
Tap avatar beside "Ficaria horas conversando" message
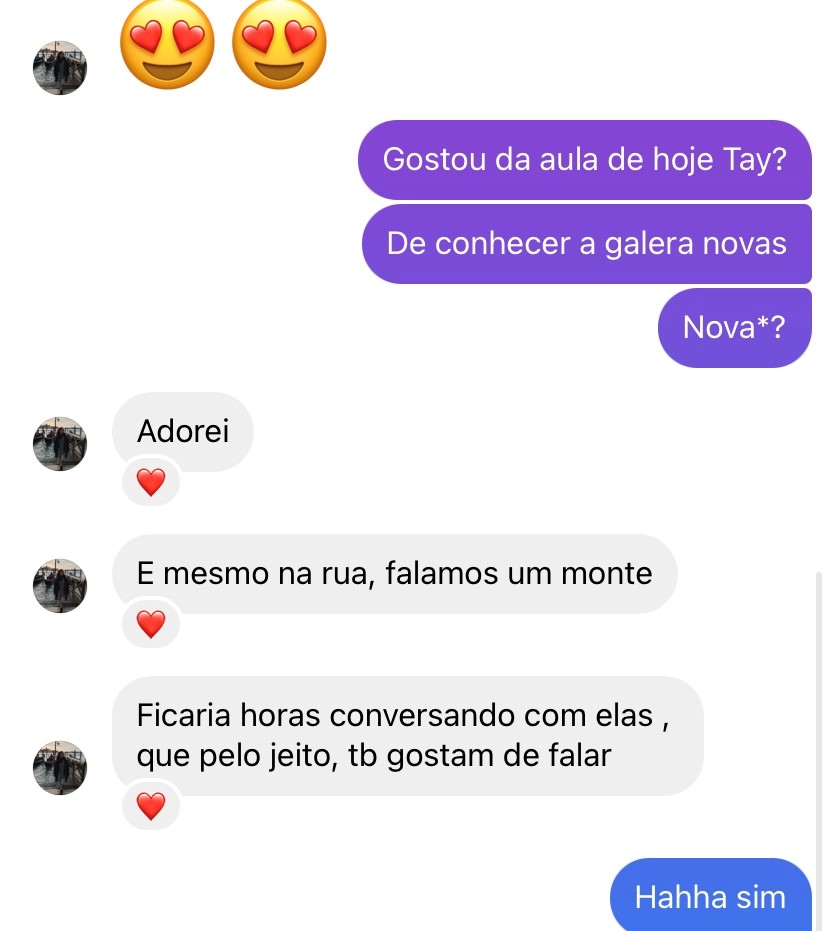[60, 768]
